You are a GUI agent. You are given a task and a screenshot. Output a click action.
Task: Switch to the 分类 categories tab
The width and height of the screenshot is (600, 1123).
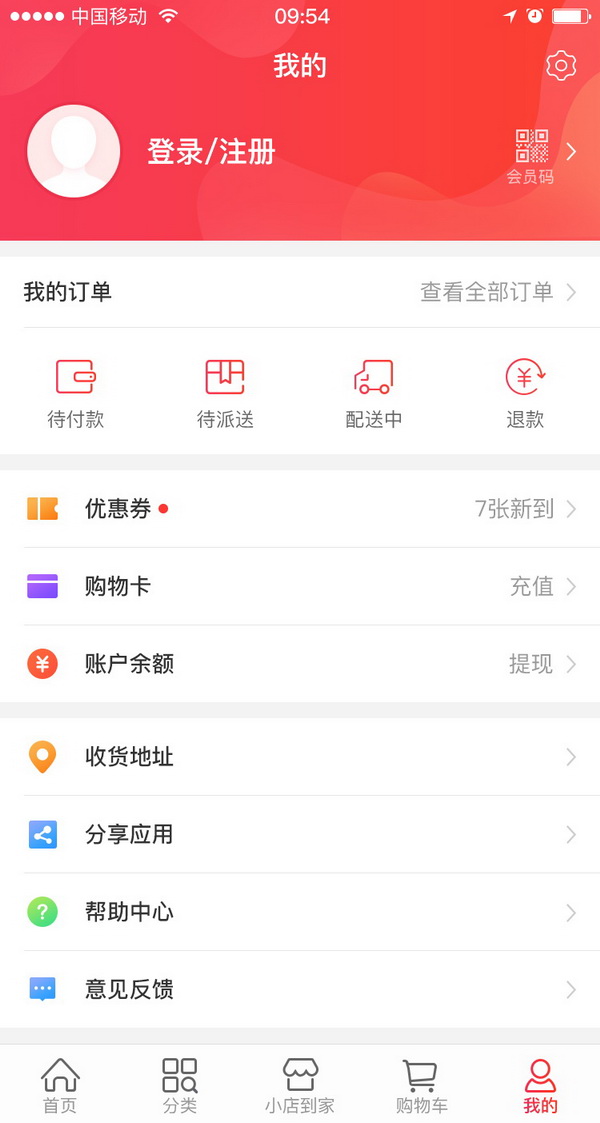tap(180, 1085)
